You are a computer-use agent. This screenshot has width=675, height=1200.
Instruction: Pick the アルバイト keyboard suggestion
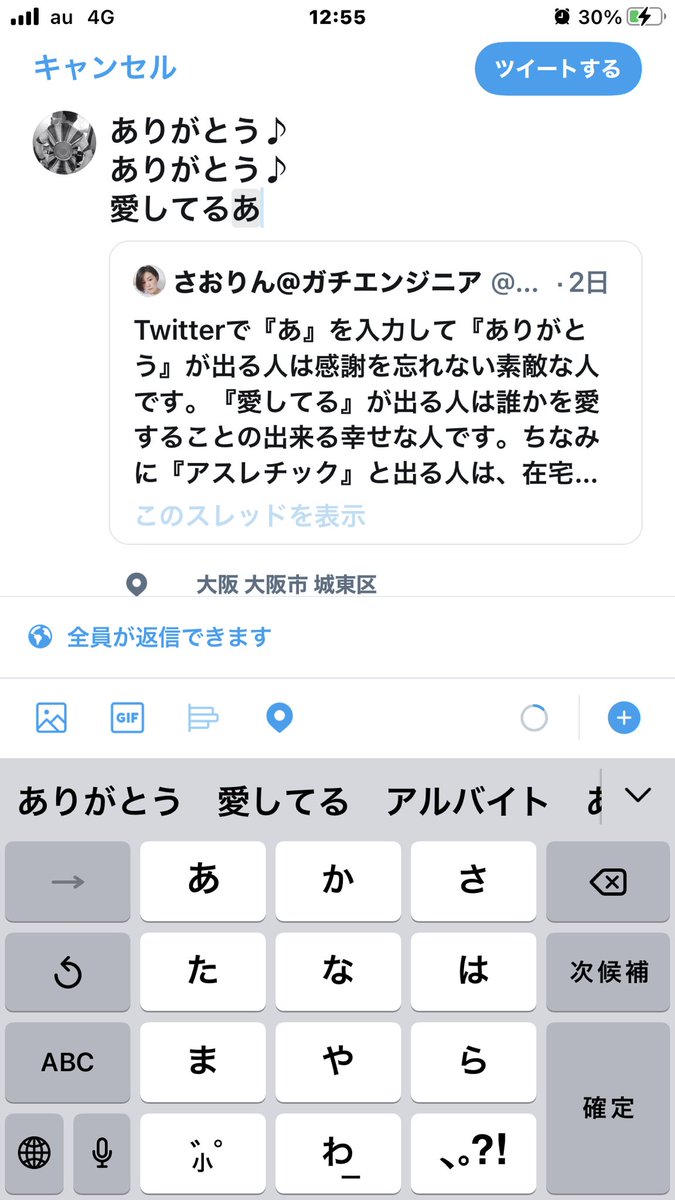click(467, 801)
